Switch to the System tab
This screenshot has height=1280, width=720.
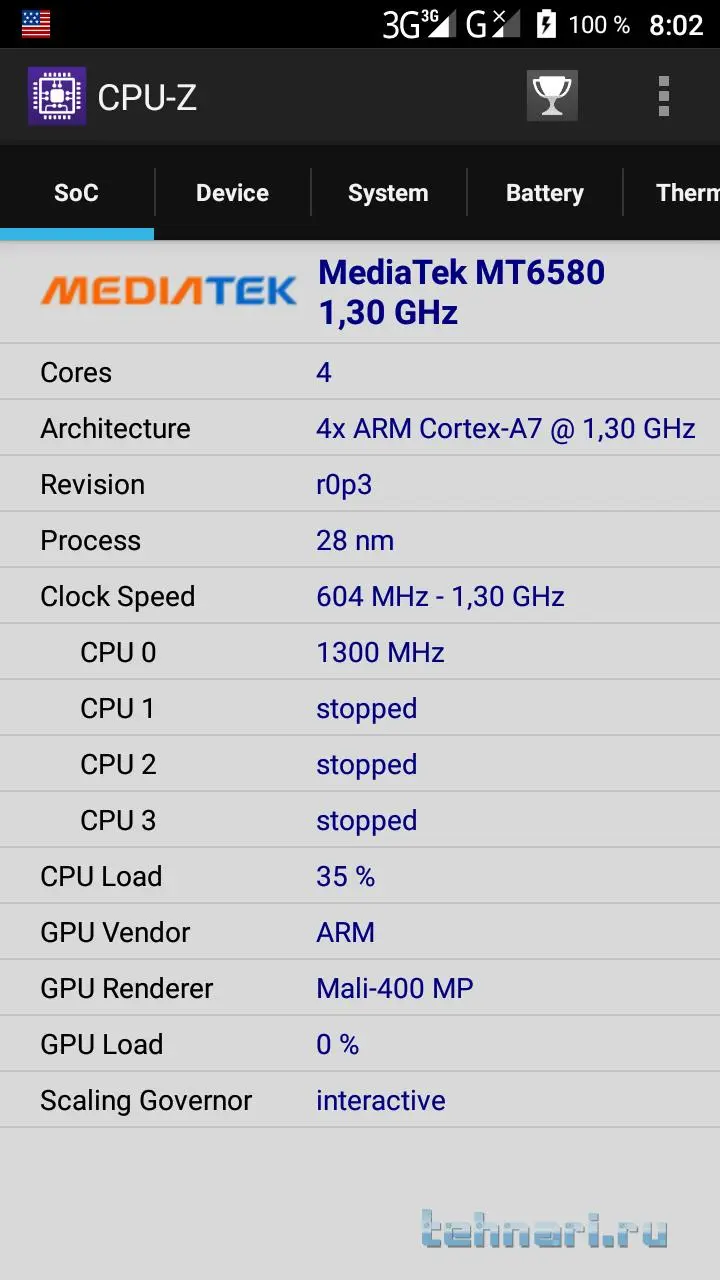pos(388,193)
